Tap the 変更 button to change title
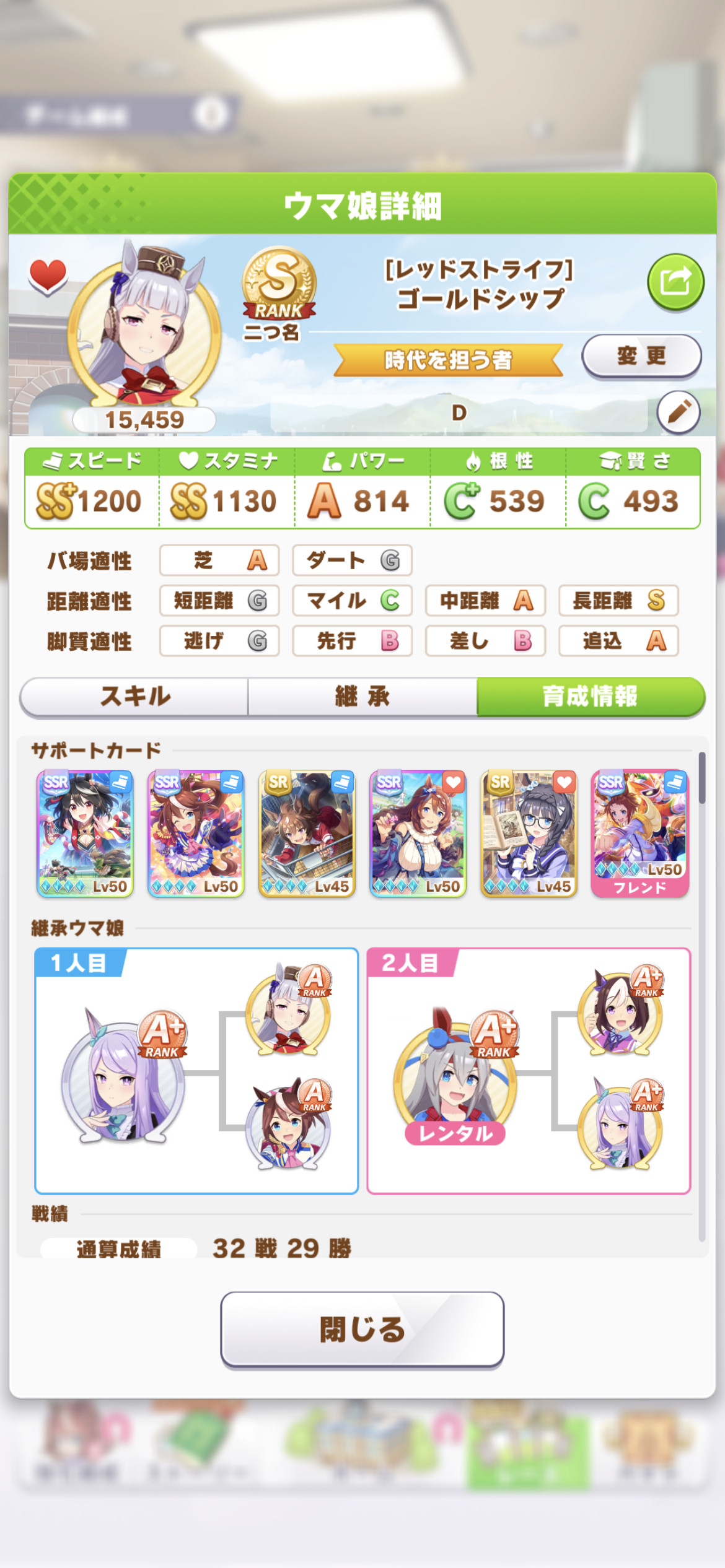 [641, 356]
